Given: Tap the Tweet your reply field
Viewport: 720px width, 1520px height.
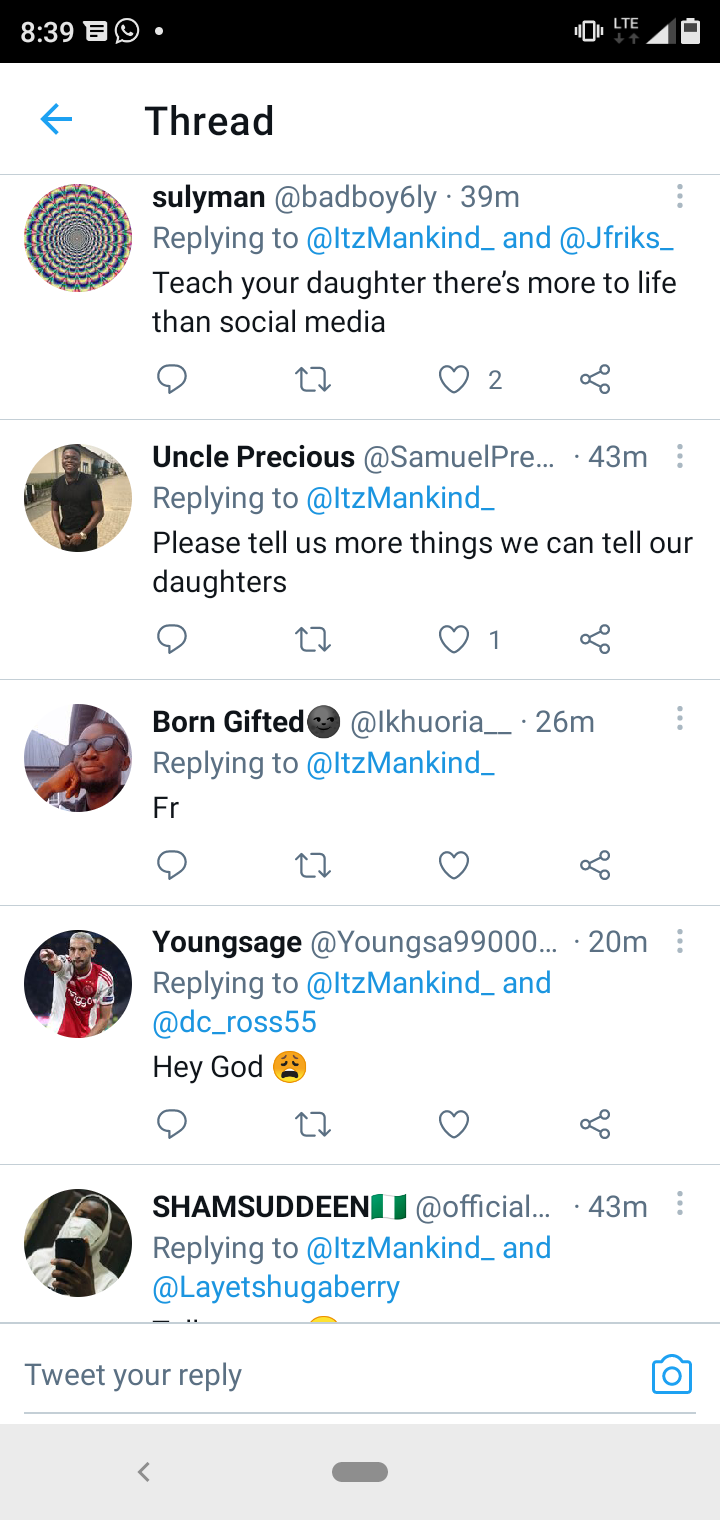Looking at the screenshot, I should pos(330,1375).
